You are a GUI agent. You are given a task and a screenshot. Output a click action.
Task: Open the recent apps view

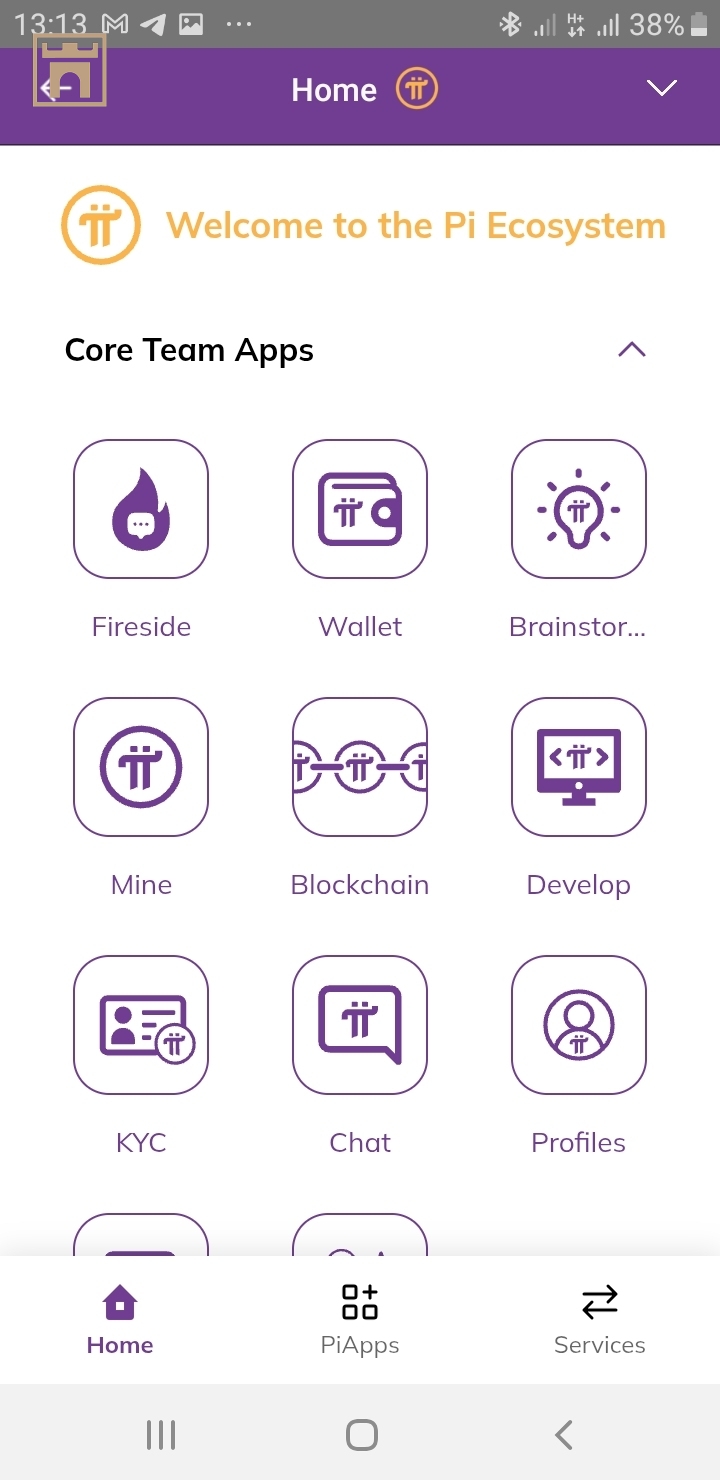click(x=160, y=1435)
